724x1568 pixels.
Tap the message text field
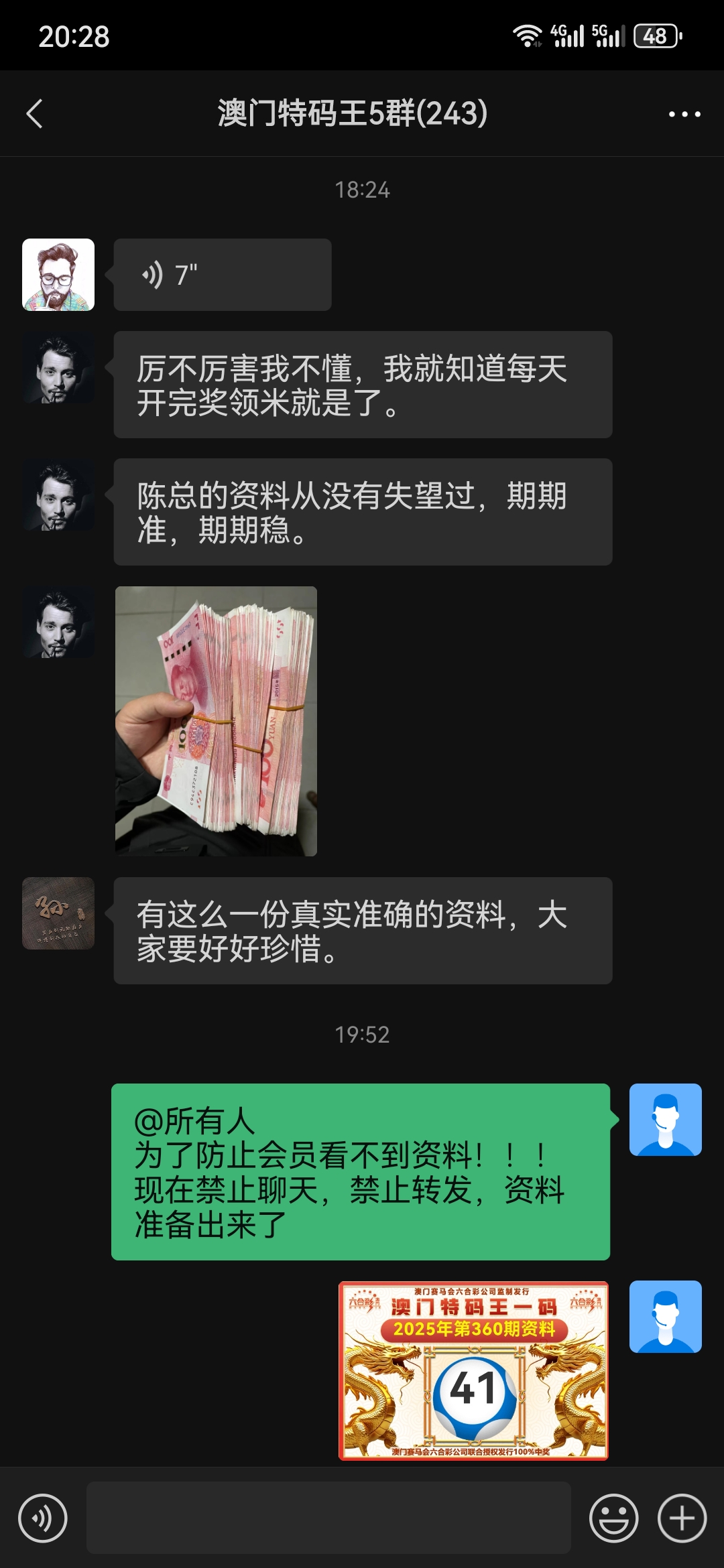[x=328, y=1518]
